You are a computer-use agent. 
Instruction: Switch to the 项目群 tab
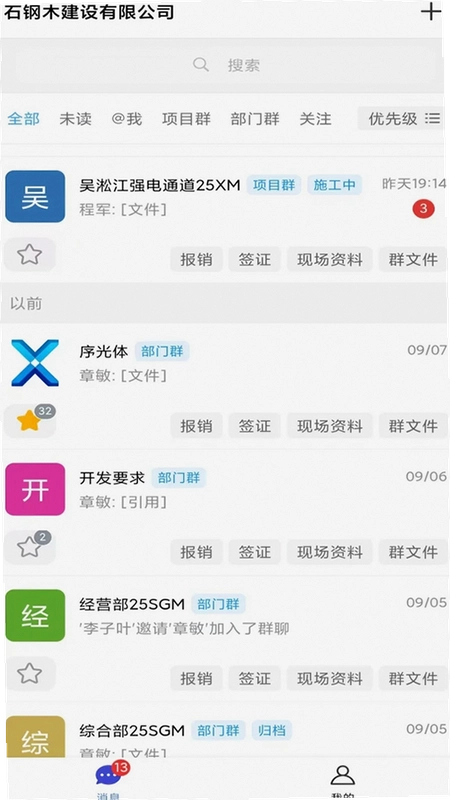point(186,119)
